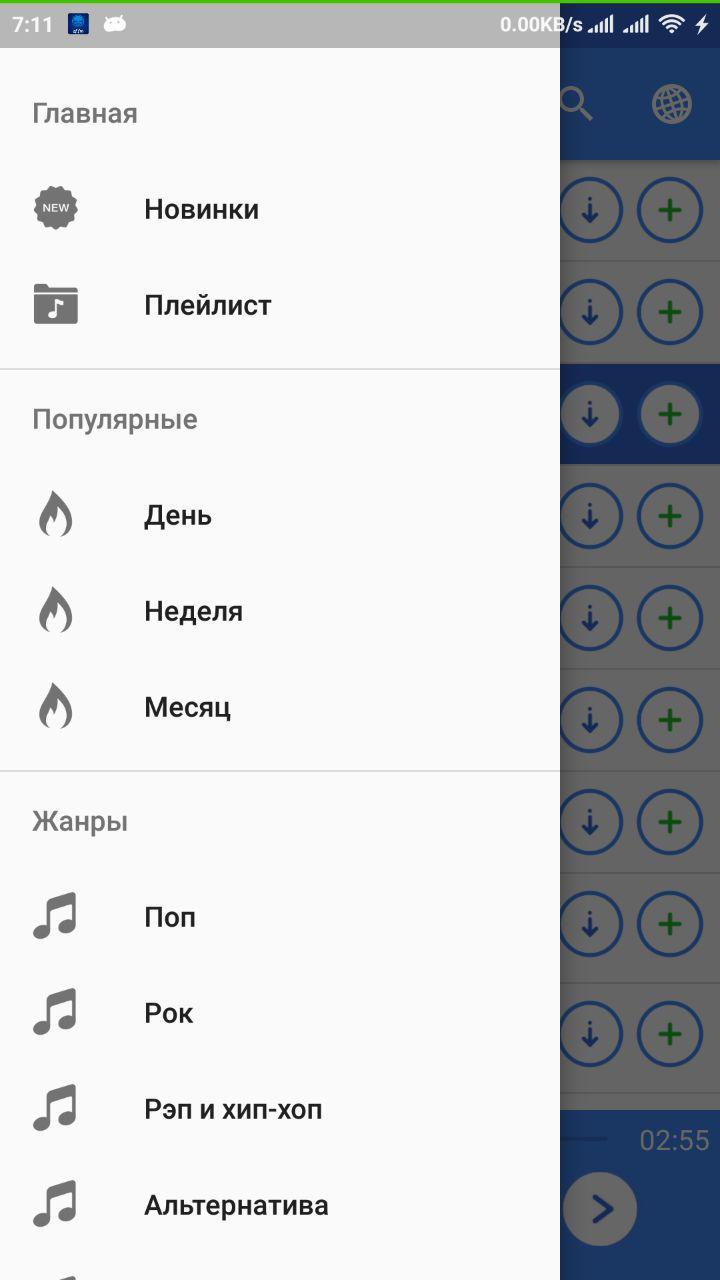720x1280 pixels.
Task: Click the music playlist folder icon beside Плейлист
Action: pyautogui.click(x=56, y=304)
